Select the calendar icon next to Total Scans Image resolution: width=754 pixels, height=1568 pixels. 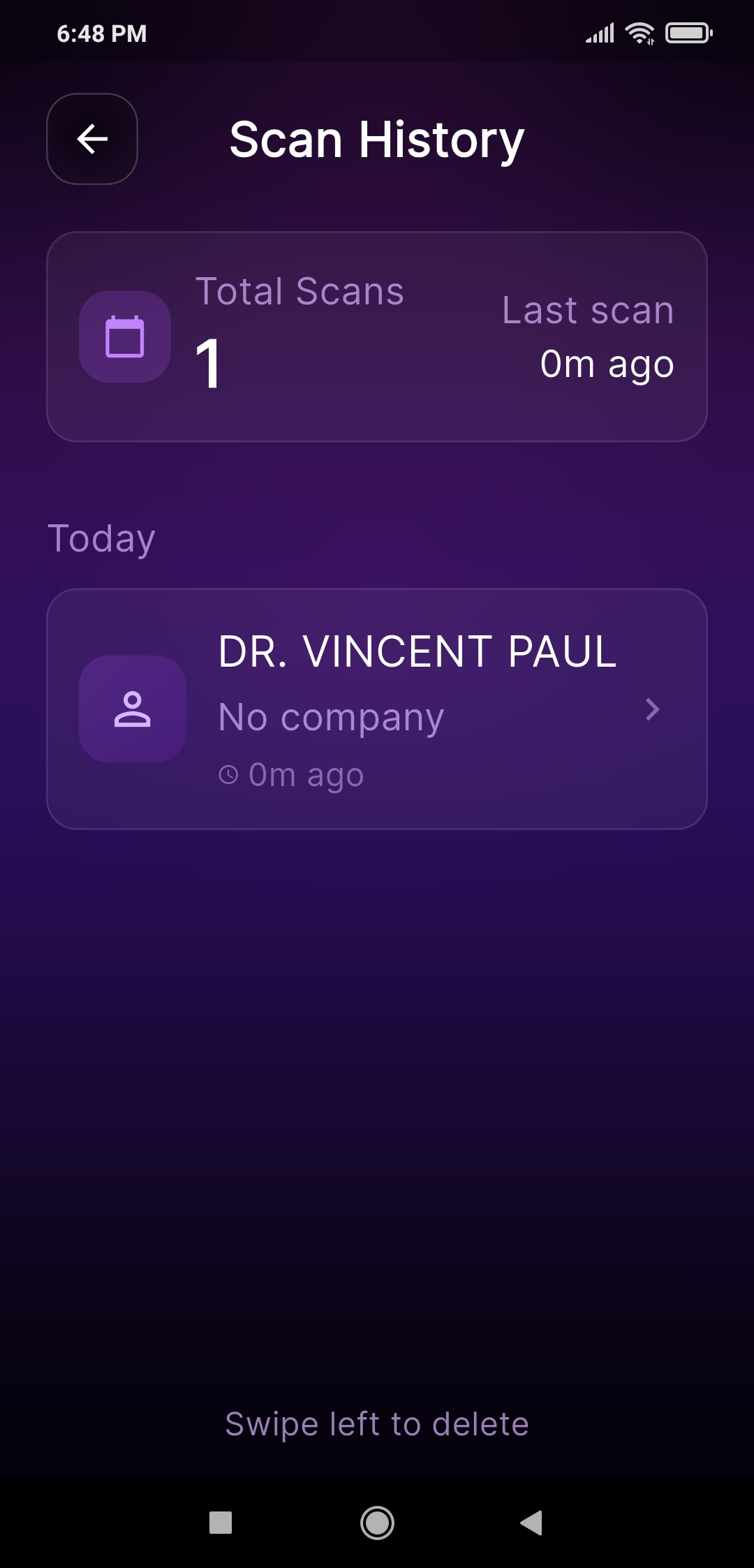[x=124, y=337]
